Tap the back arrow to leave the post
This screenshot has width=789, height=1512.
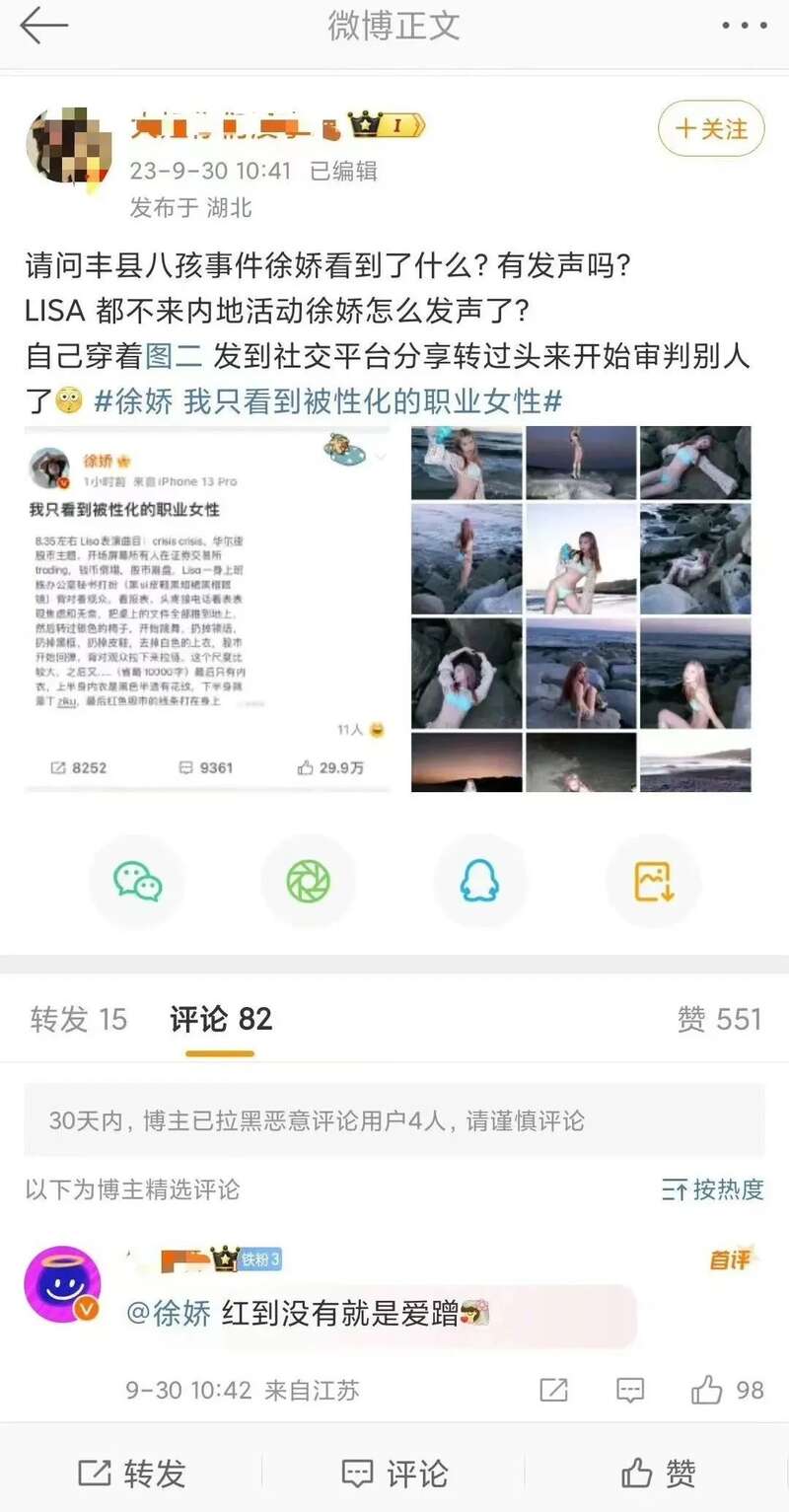tap(41, 27)
